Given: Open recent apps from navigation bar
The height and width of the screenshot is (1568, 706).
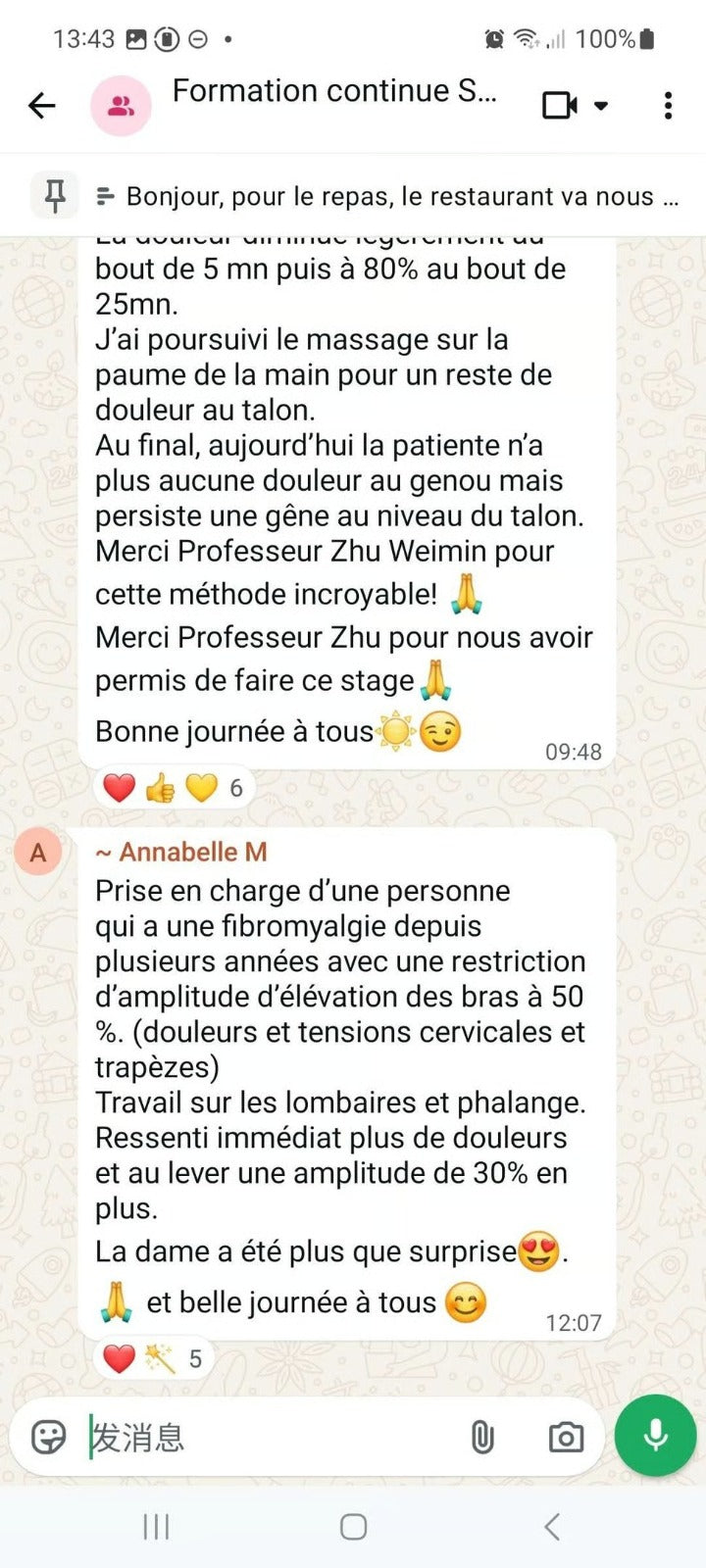Looking at the screenshot, I should (x=156, y=1527).
